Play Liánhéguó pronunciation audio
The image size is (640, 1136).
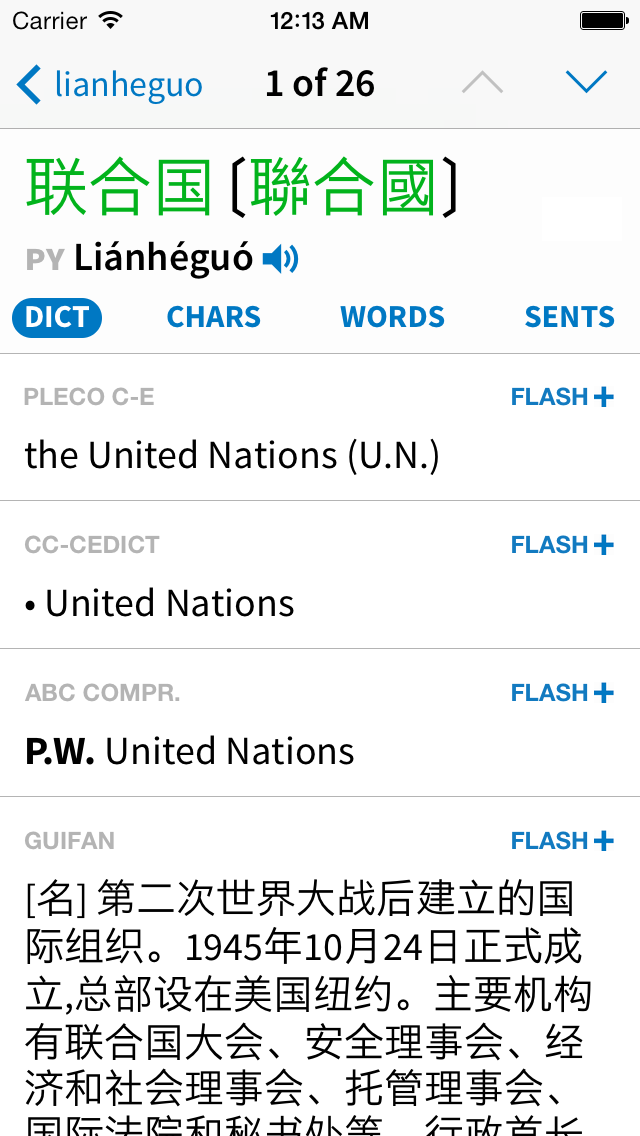(x=280, y=259)
